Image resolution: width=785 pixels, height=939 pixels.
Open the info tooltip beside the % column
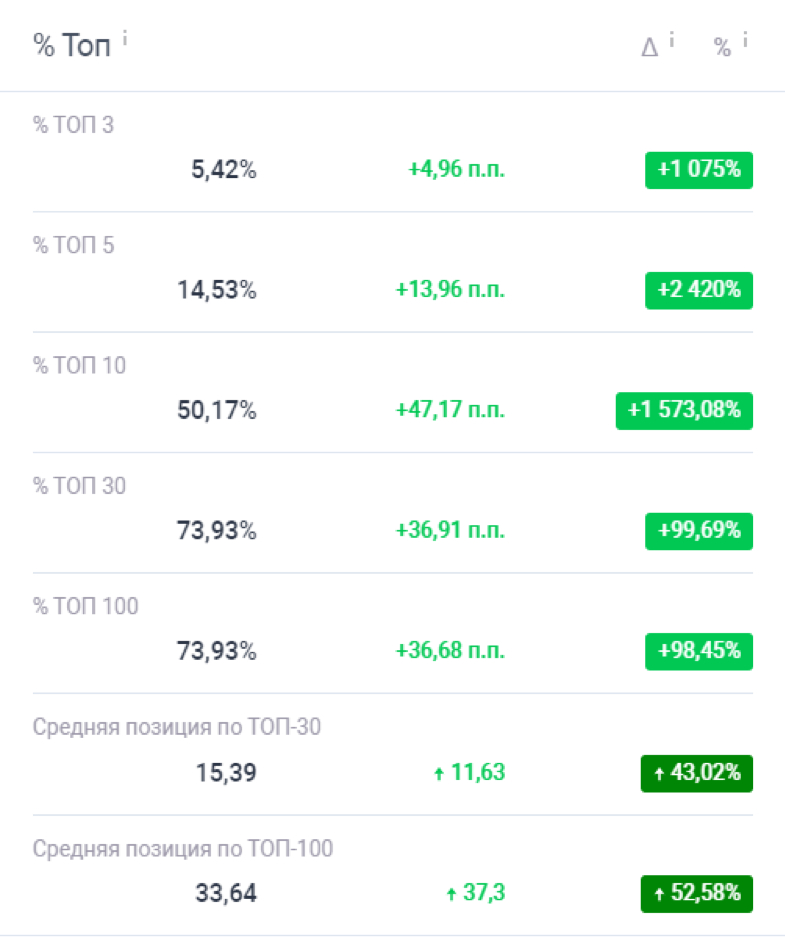point(745,40)
